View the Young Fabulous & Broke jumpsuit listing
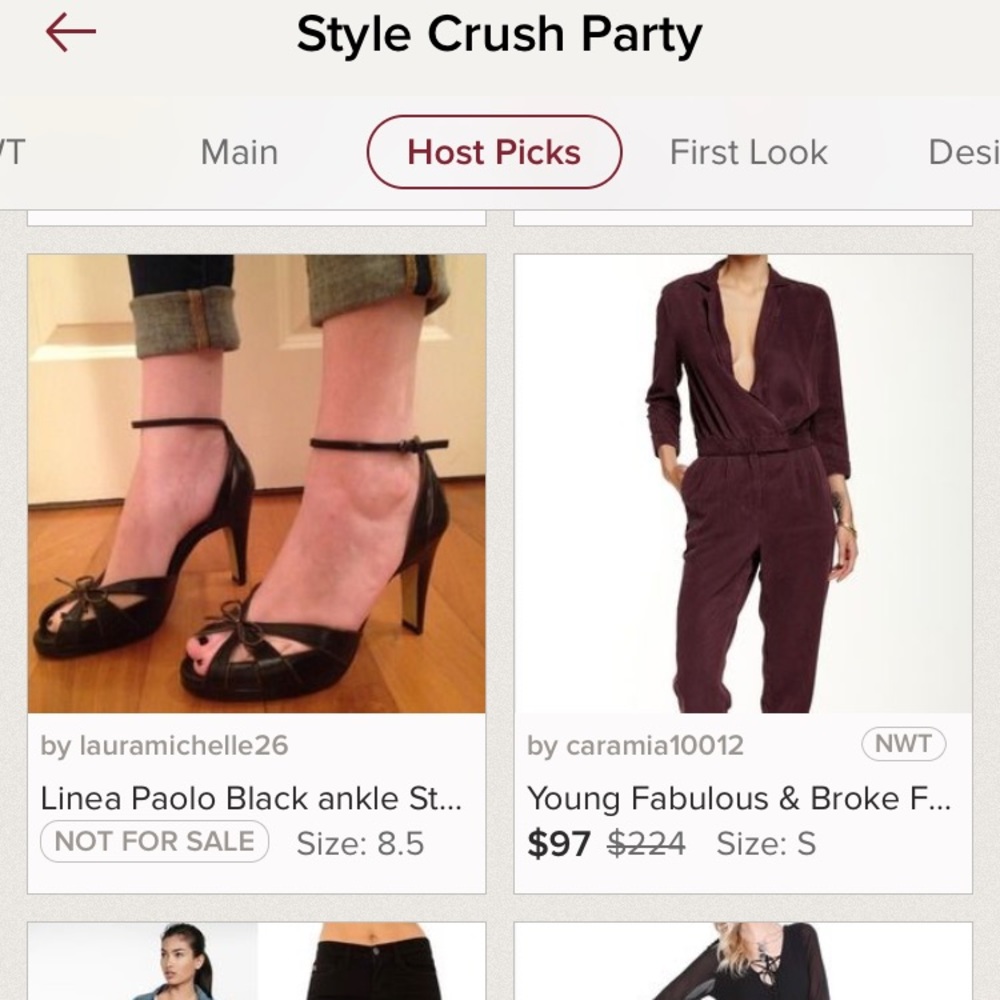This screenshot has height=1000, width=1000. tap(743, 484)
